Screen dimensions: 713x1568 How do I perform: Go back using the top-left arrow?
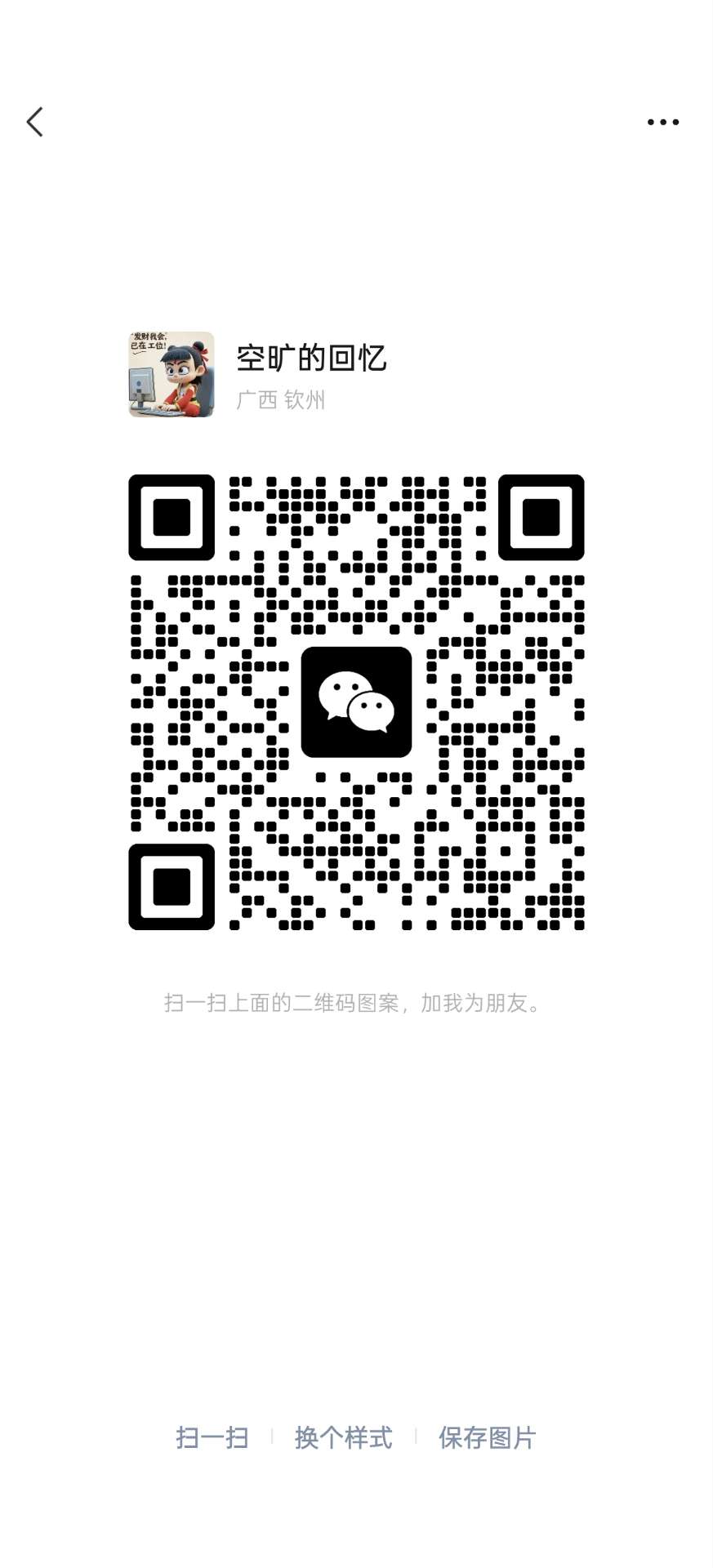click(35, 122)
